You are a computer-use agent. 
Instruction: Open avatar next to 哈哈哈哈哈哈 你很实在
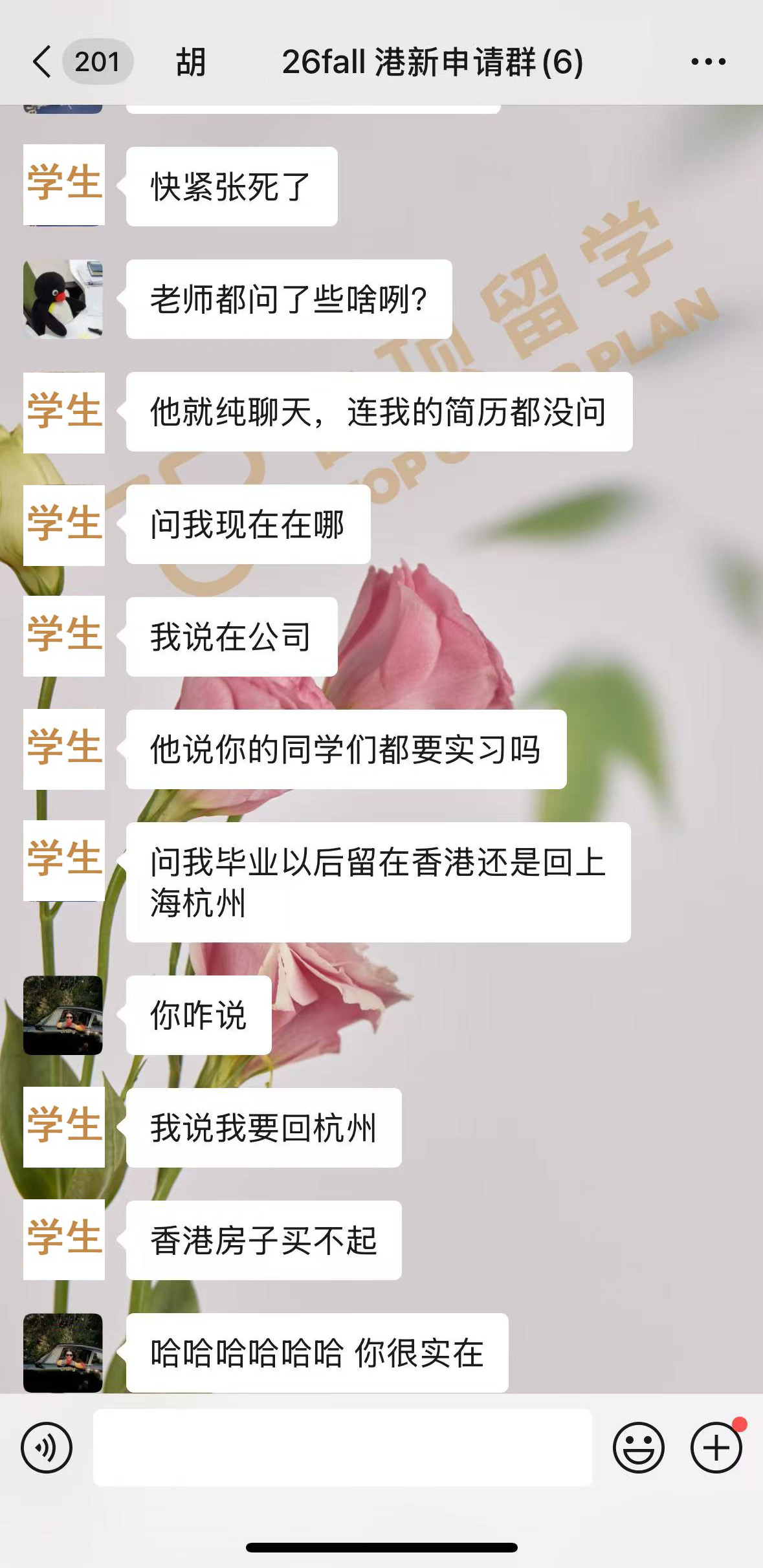[x=63, y=1353]
